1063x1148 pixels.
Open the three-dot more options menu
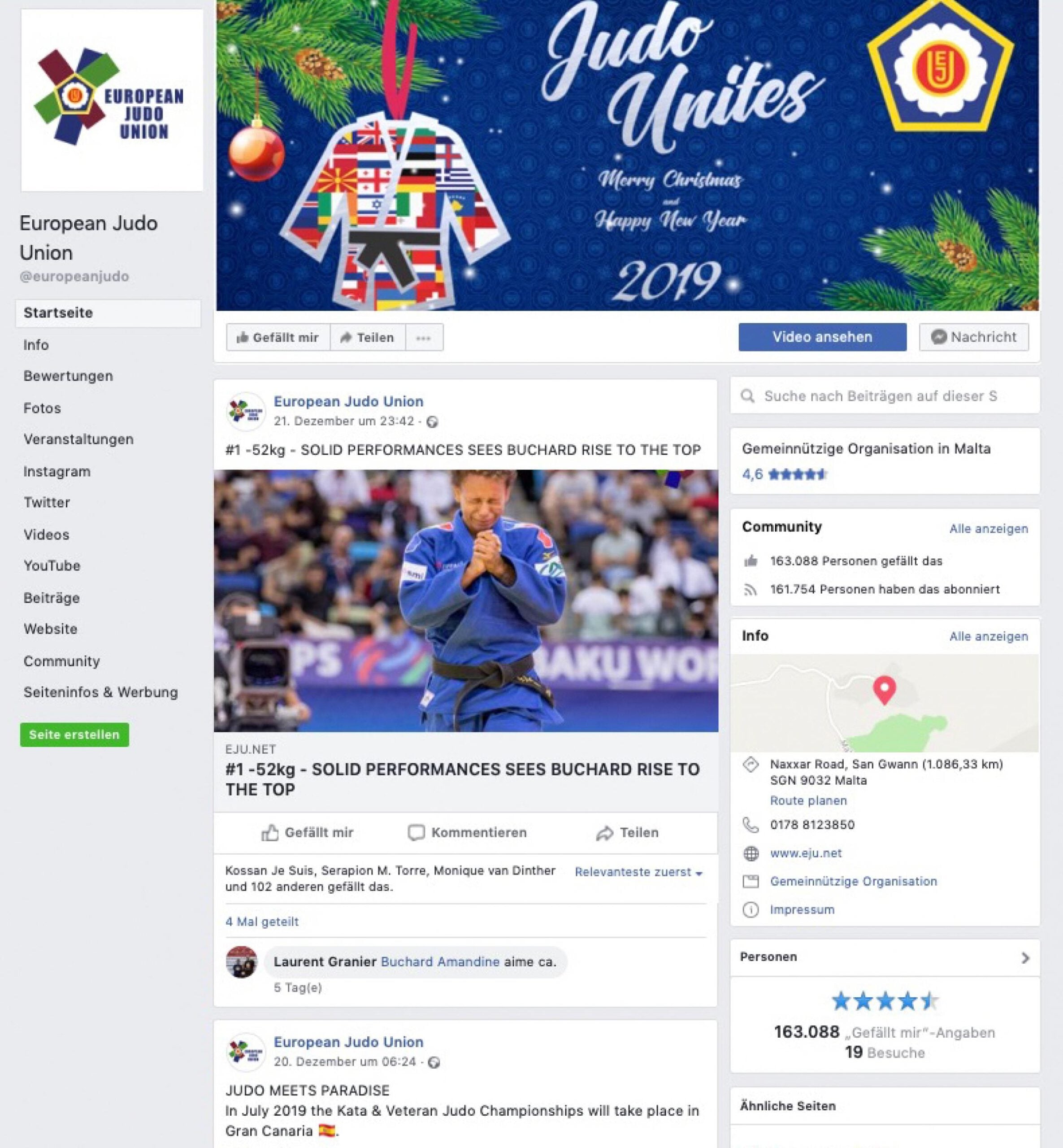[x=423, y=337]
